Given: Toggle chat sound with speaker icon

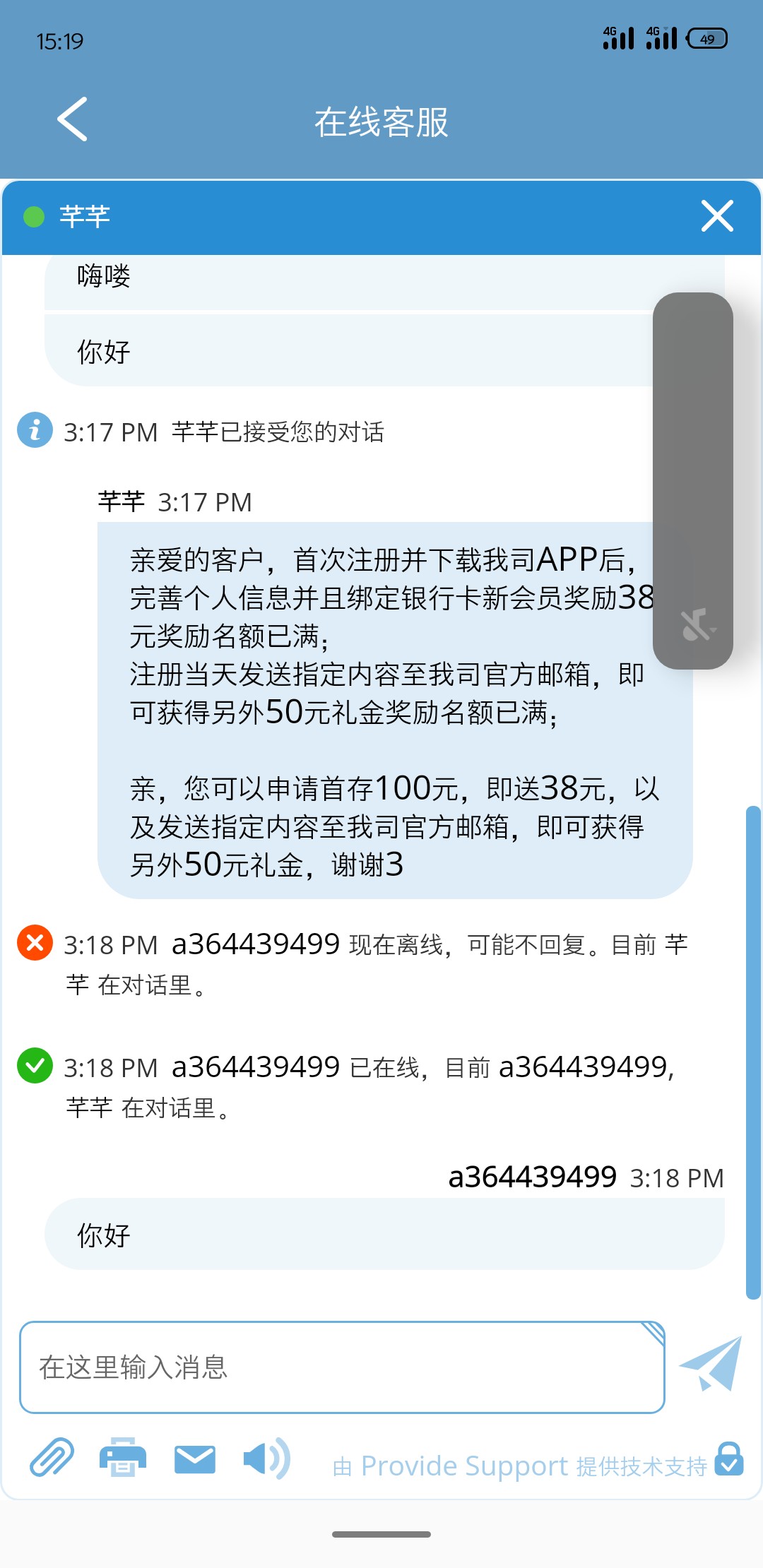Looking at the screenshot, I should (x=266, y=1458).
